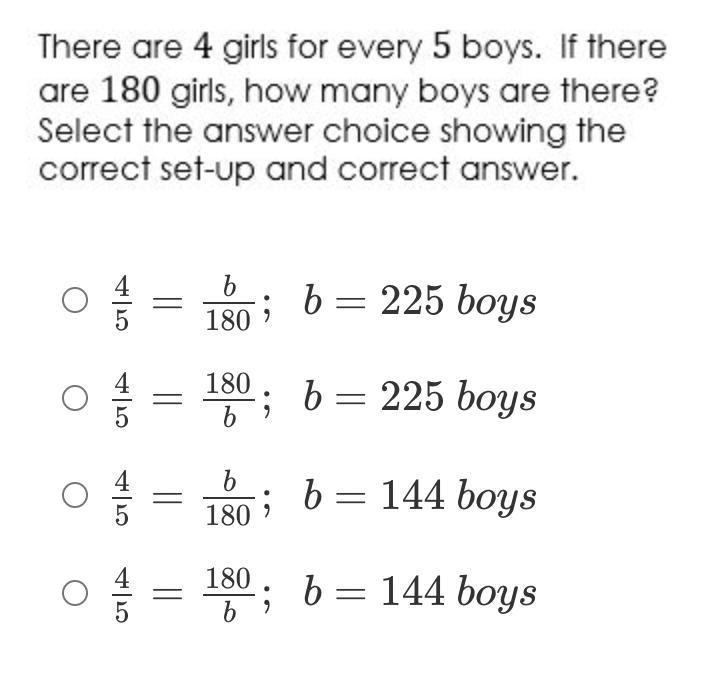Choose answer 4/5 = 180/b; b = 225 boys

[75, 398]
